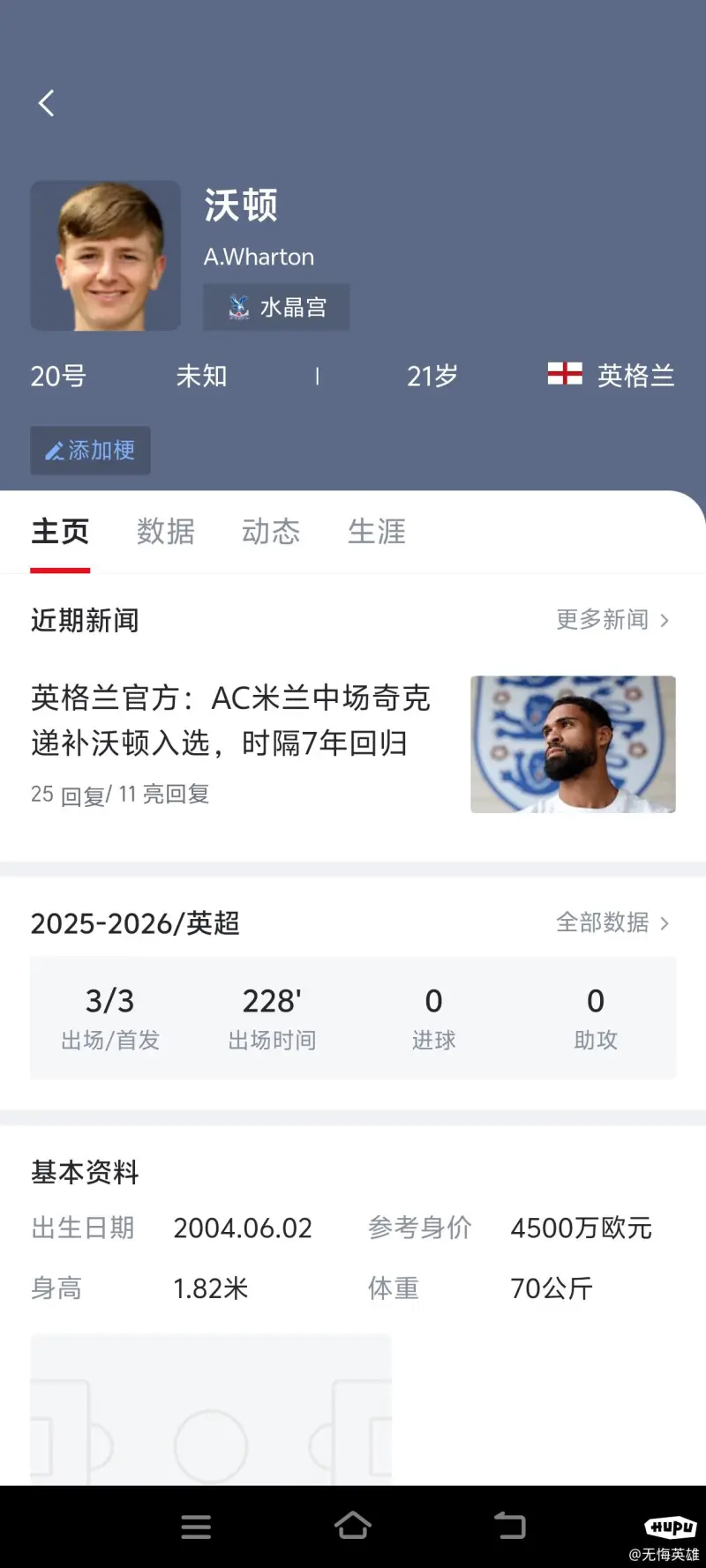This screenshot has width=706, height=1568.
Task: Tap the system home button
Action: [x=353, y=1526]
